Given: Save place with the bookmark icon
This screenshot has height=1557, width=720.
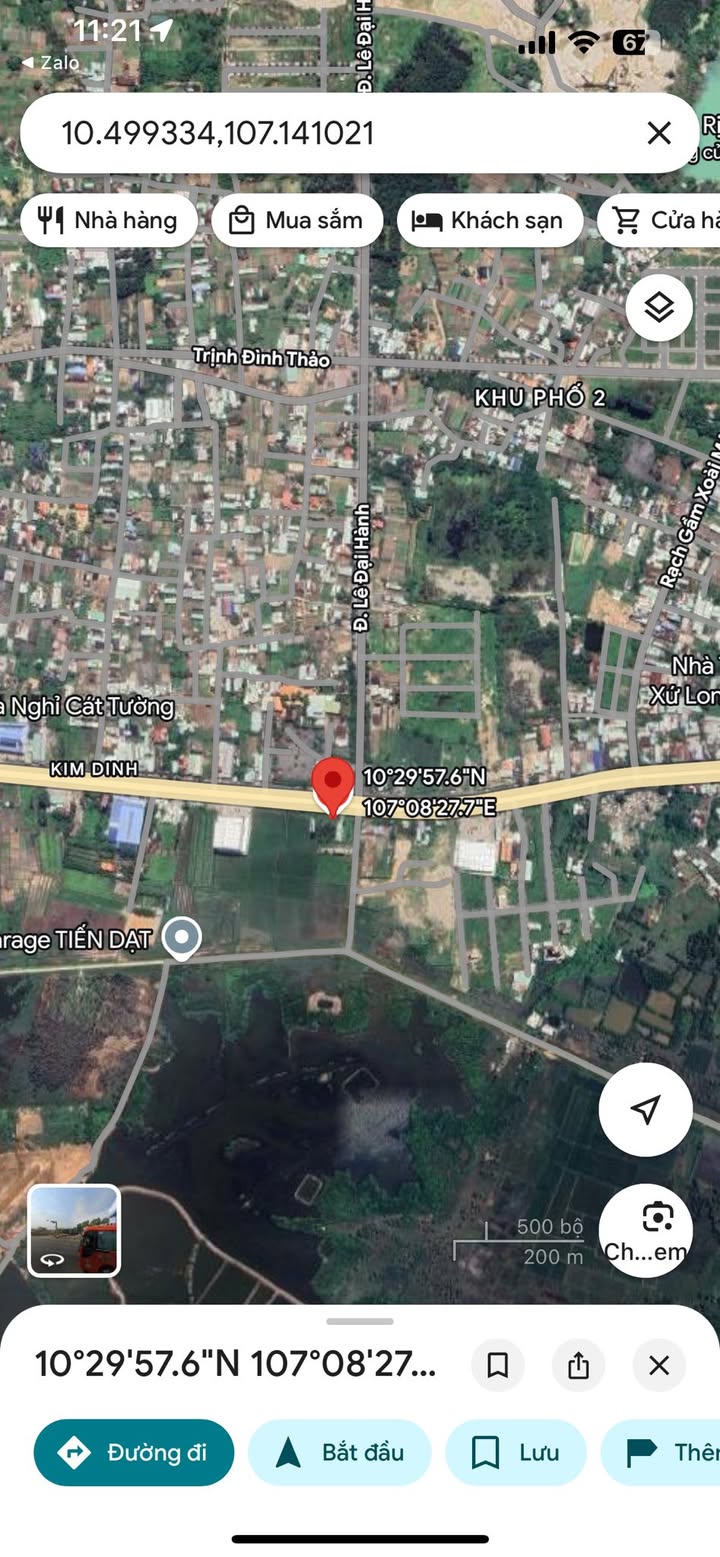Looking at the screenshot, I should pos(498,1365).
